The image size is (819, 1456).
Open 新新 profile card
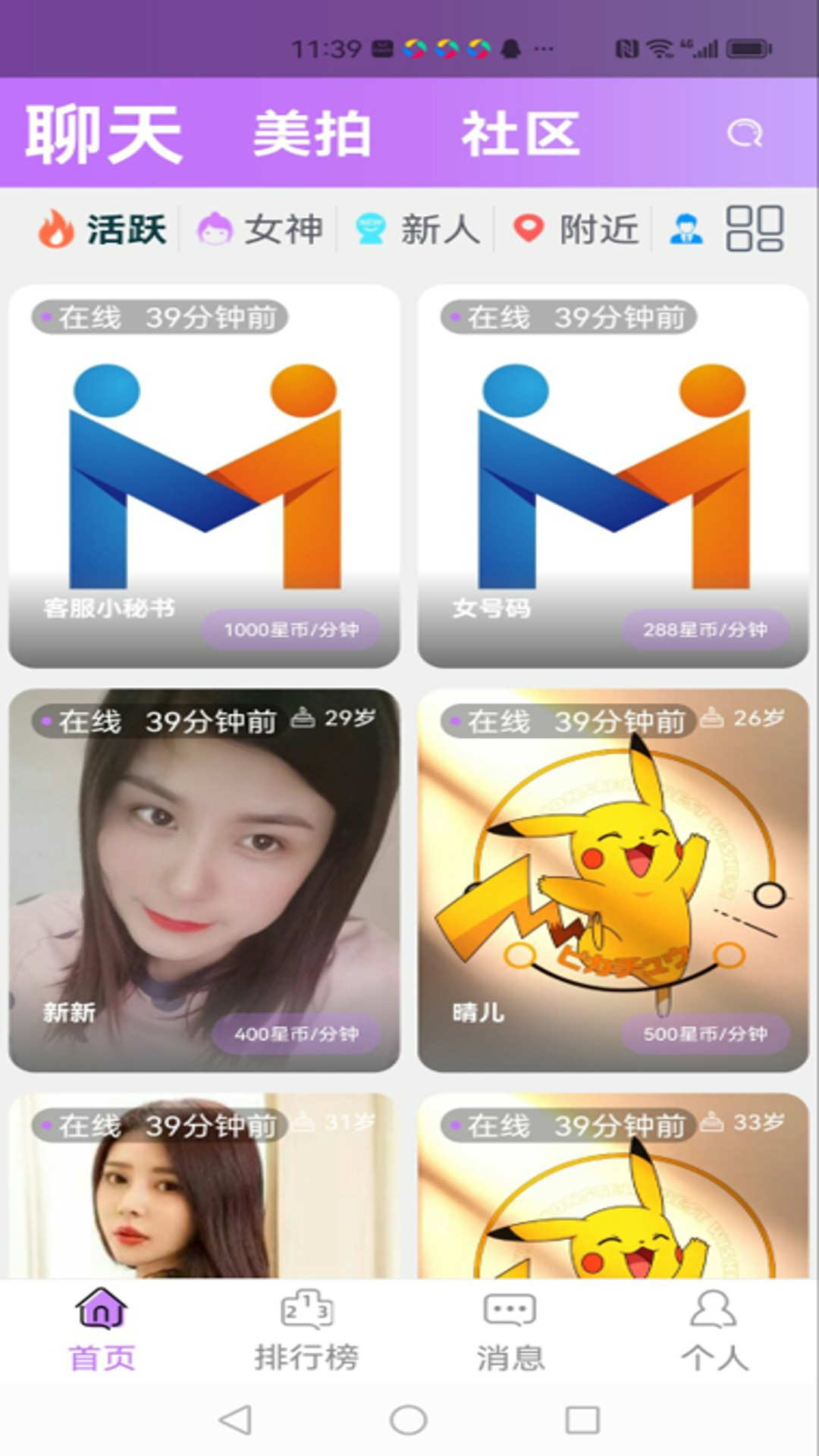pyautogui.click(x=204, y=880)
